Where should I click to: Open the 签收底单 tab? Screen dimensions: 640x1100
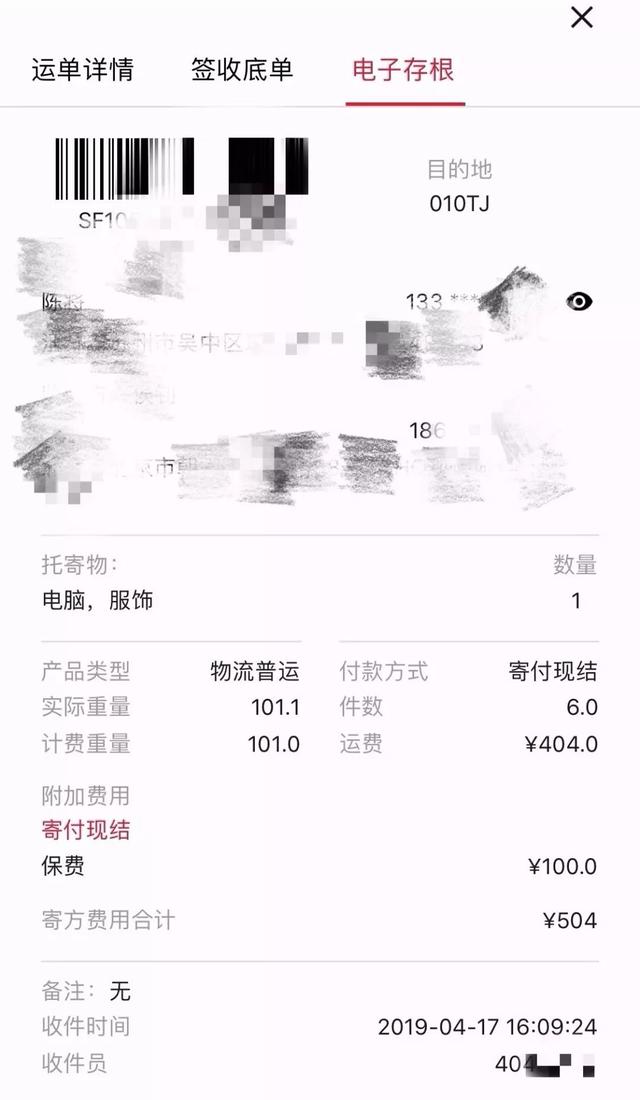click(242, 70)
